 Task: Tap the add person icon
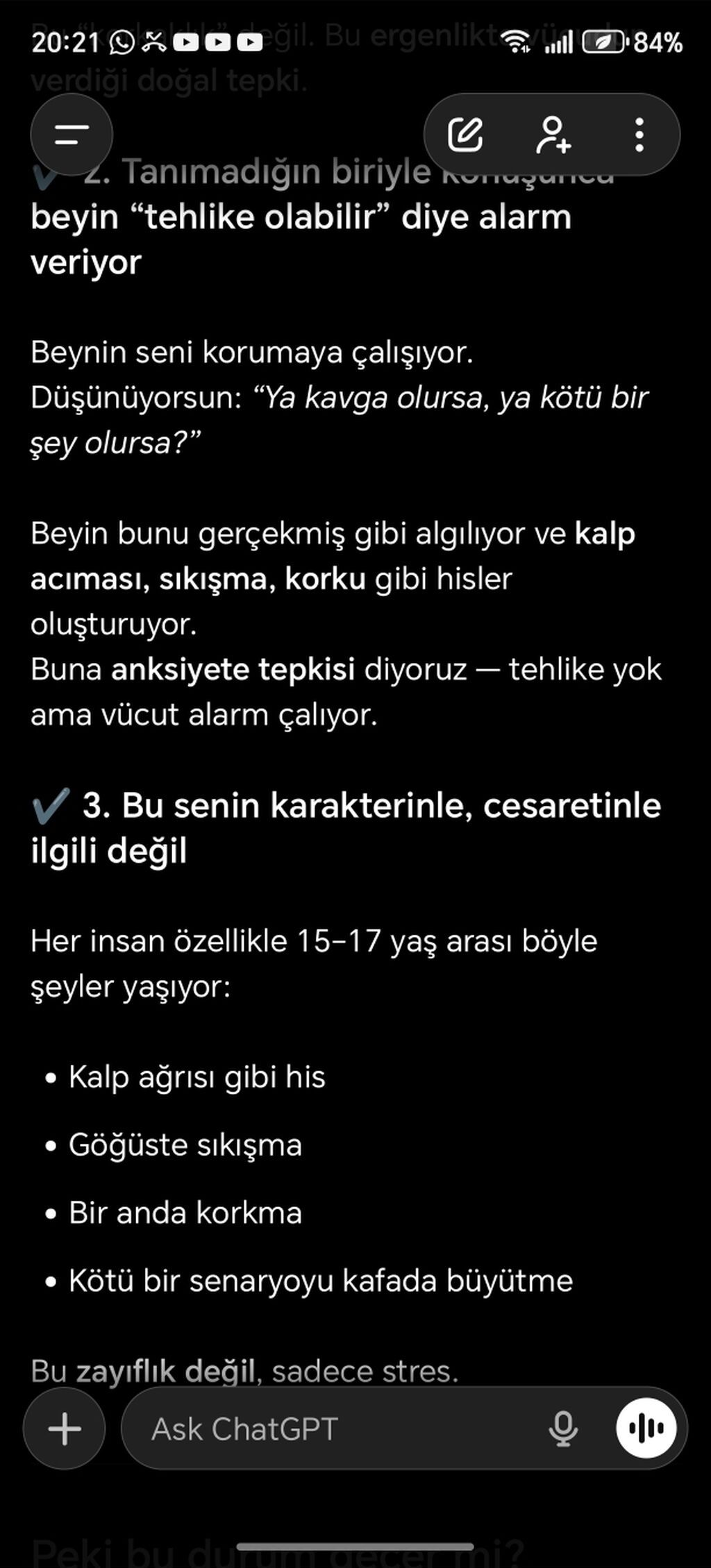tap(553, 135)
